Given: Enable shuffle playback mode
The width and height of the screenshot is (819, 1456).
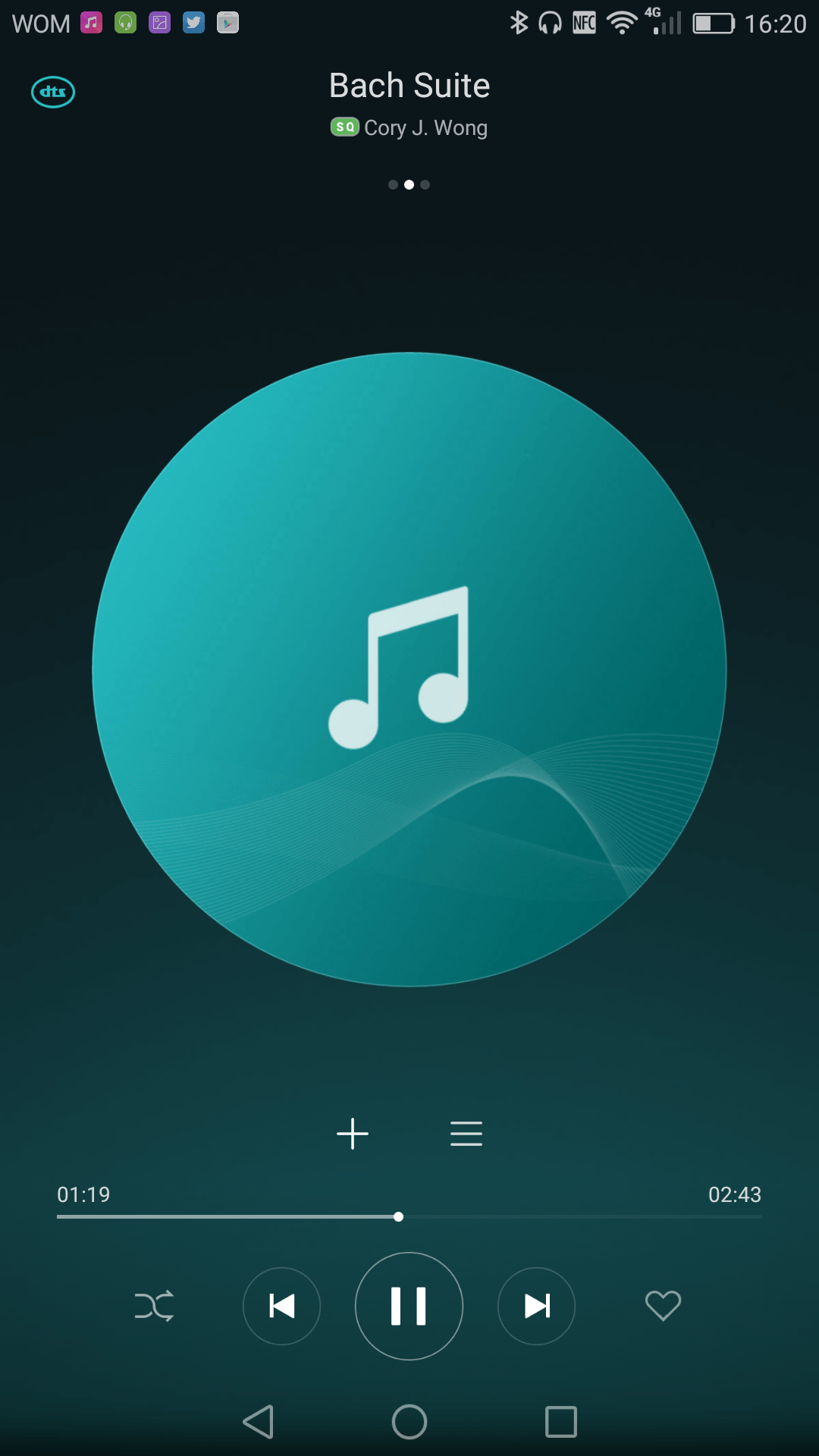Looking at the screenshot, I should (155, 1306).
